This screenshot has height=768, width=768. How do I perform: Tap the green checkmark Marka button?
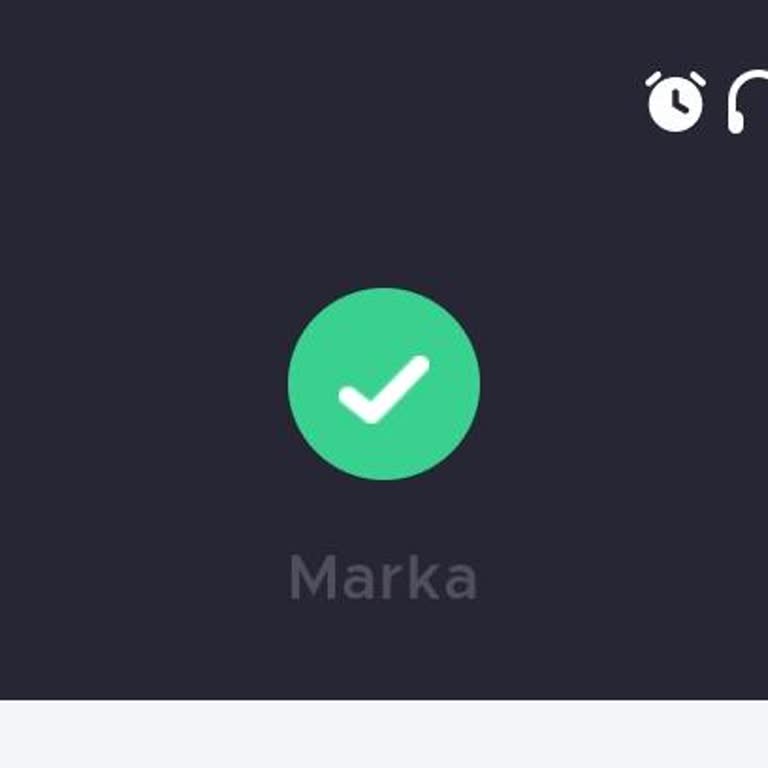pos(384,384)
